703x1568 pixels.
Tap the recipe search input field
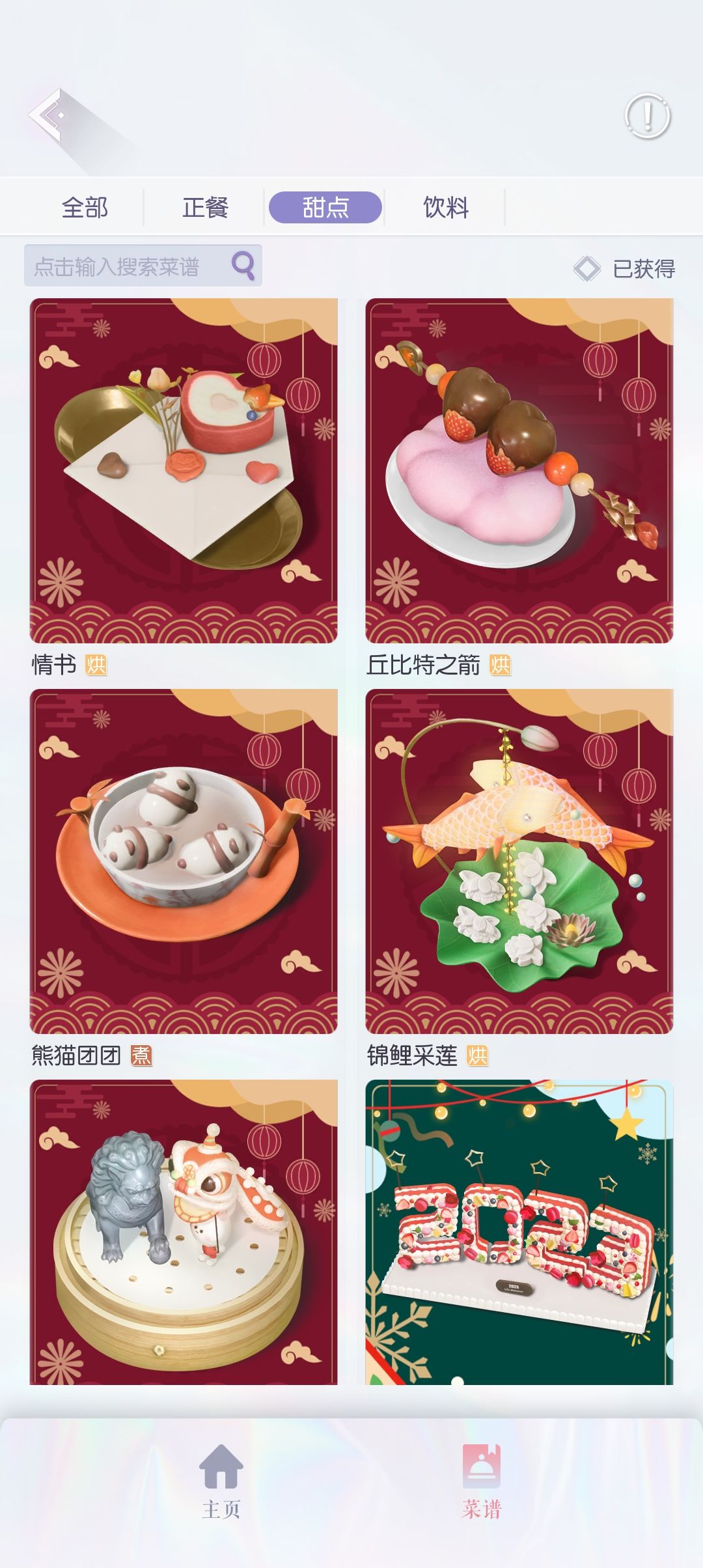(124, 266)
